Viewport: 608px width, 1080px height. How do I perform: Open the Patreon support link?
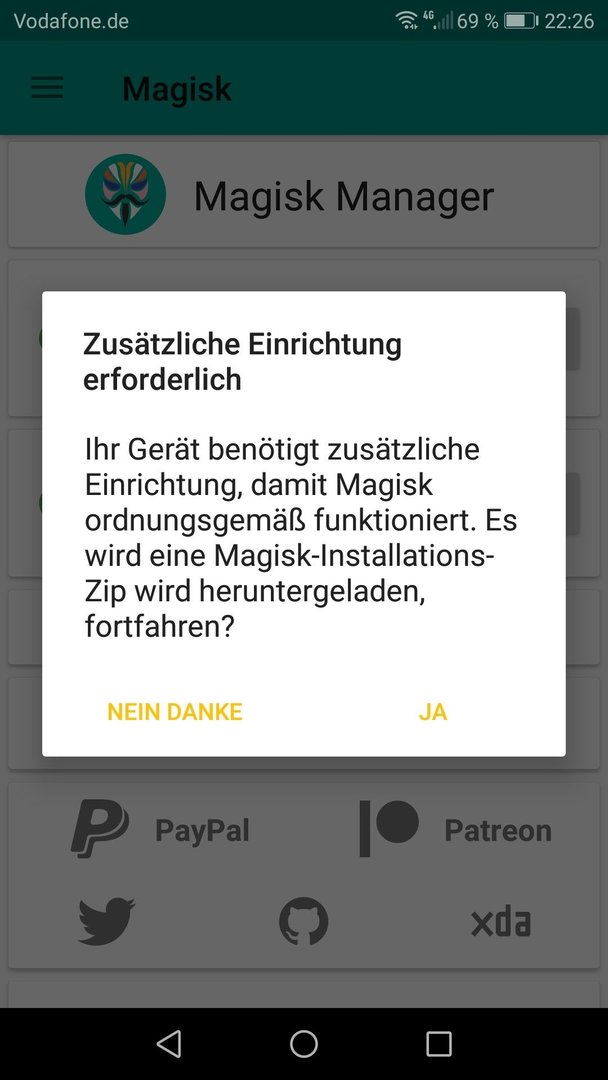[x=456, y=829]
